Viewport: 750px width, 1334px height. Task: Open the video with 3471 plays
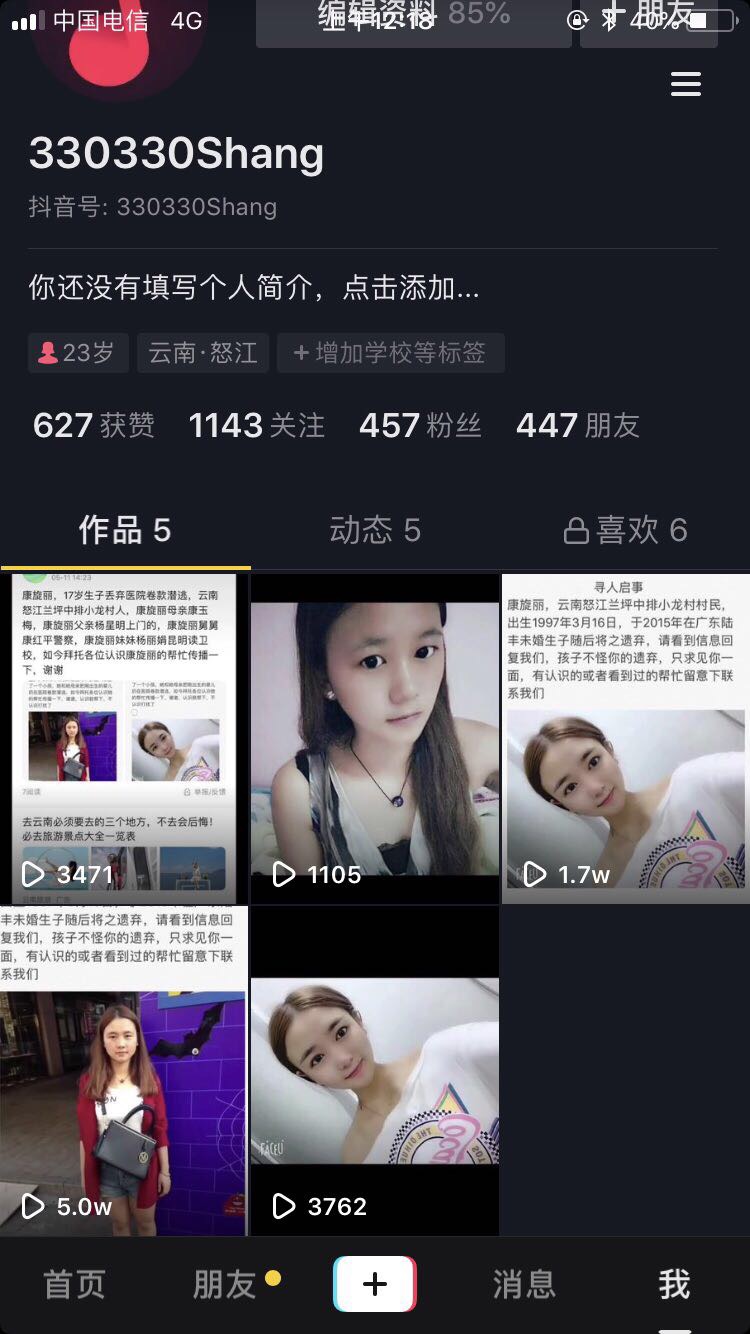[124, 738]
